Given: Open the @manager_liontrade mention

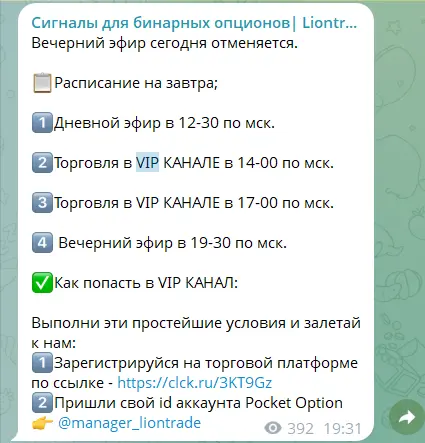Looking at the screenshot, I should click(129, 423).
